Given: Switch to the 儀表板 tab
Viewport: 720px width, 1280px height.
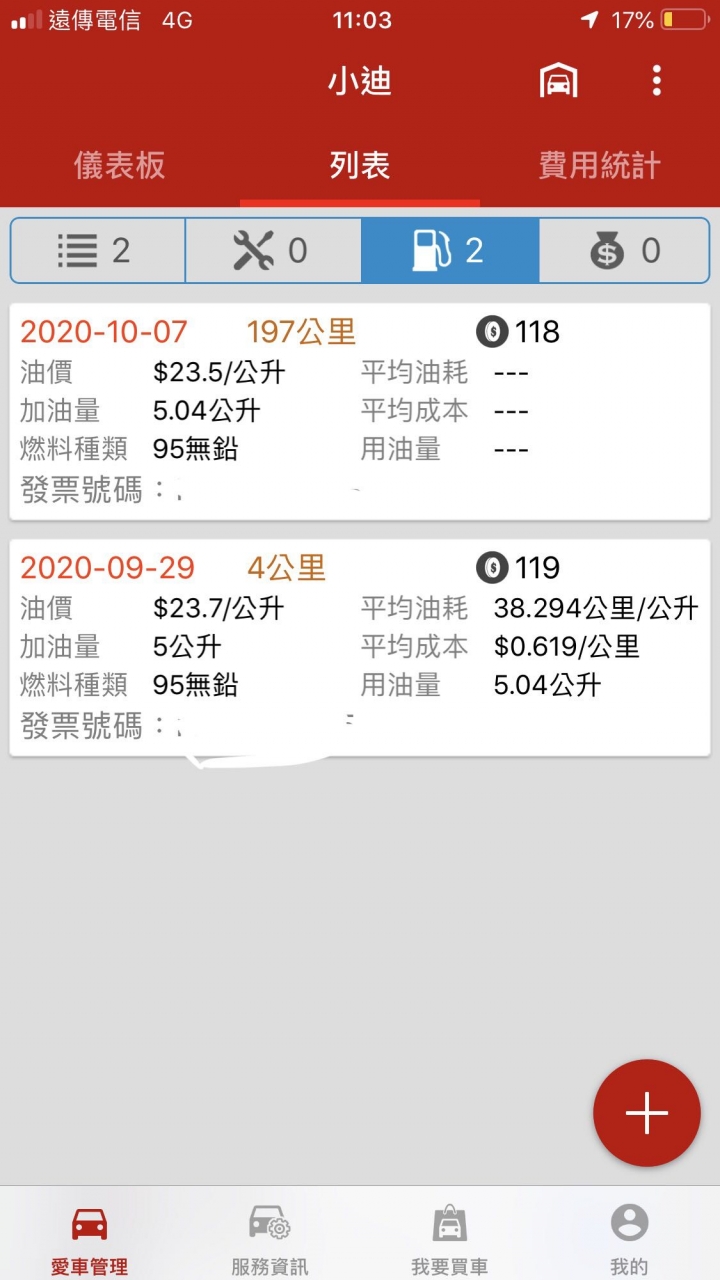Looking at the screenshot, I should [120, 165].
